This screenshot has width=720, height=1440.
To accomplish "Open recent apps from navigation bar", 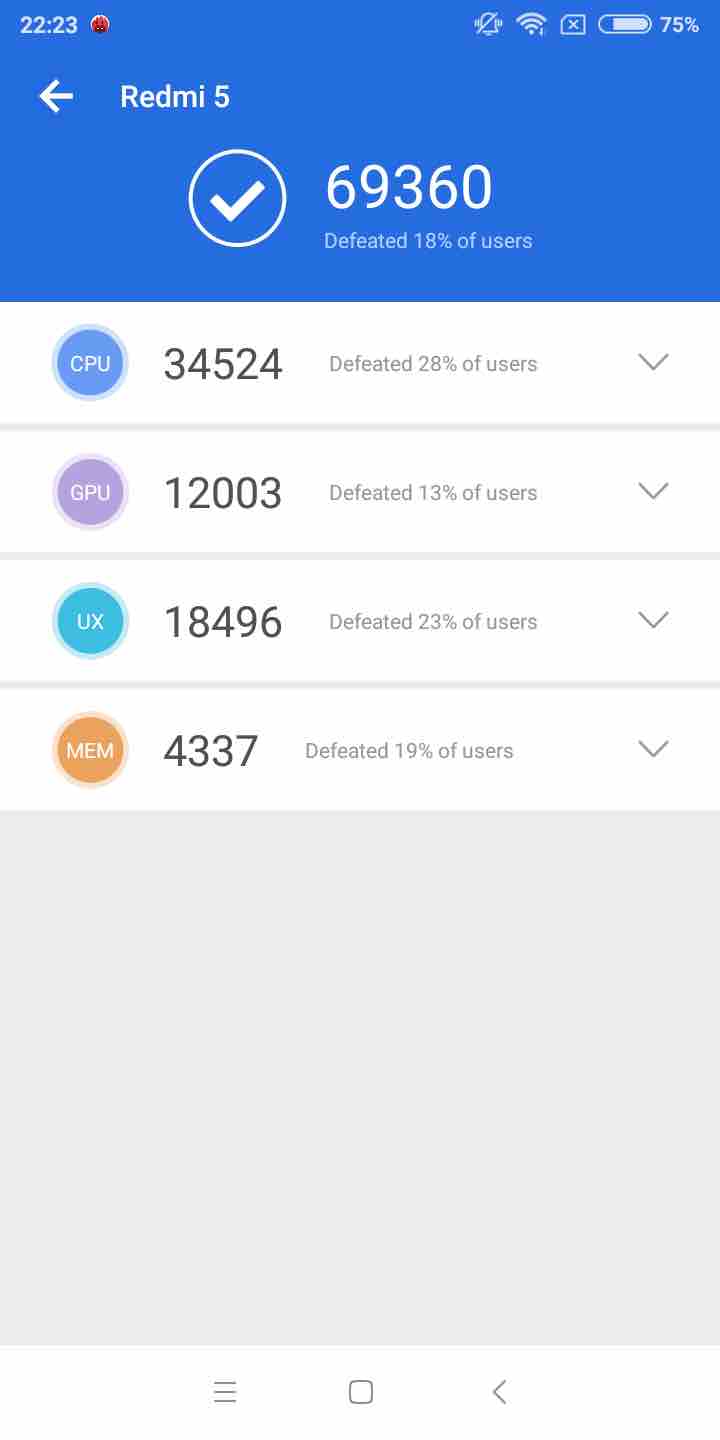I will point(225,1391).
